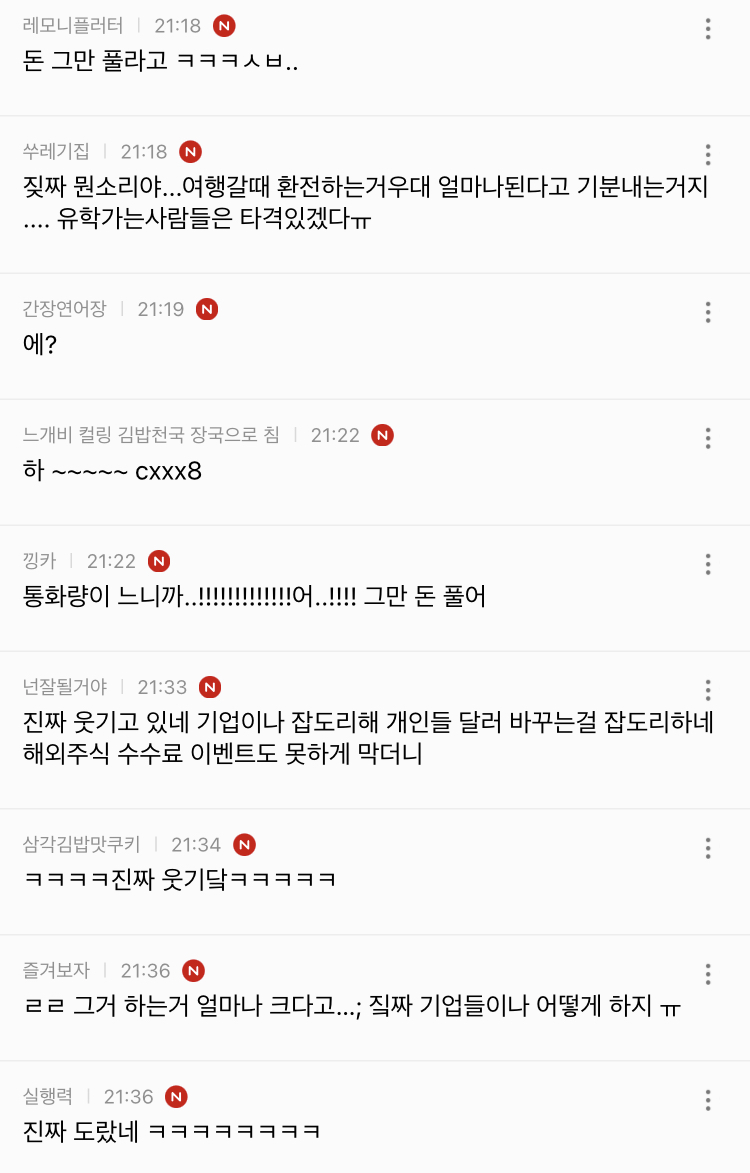Open overflow menu on 낑카's comment
This screenshot has height=1173, width=750.
click(x=708, y=564)
